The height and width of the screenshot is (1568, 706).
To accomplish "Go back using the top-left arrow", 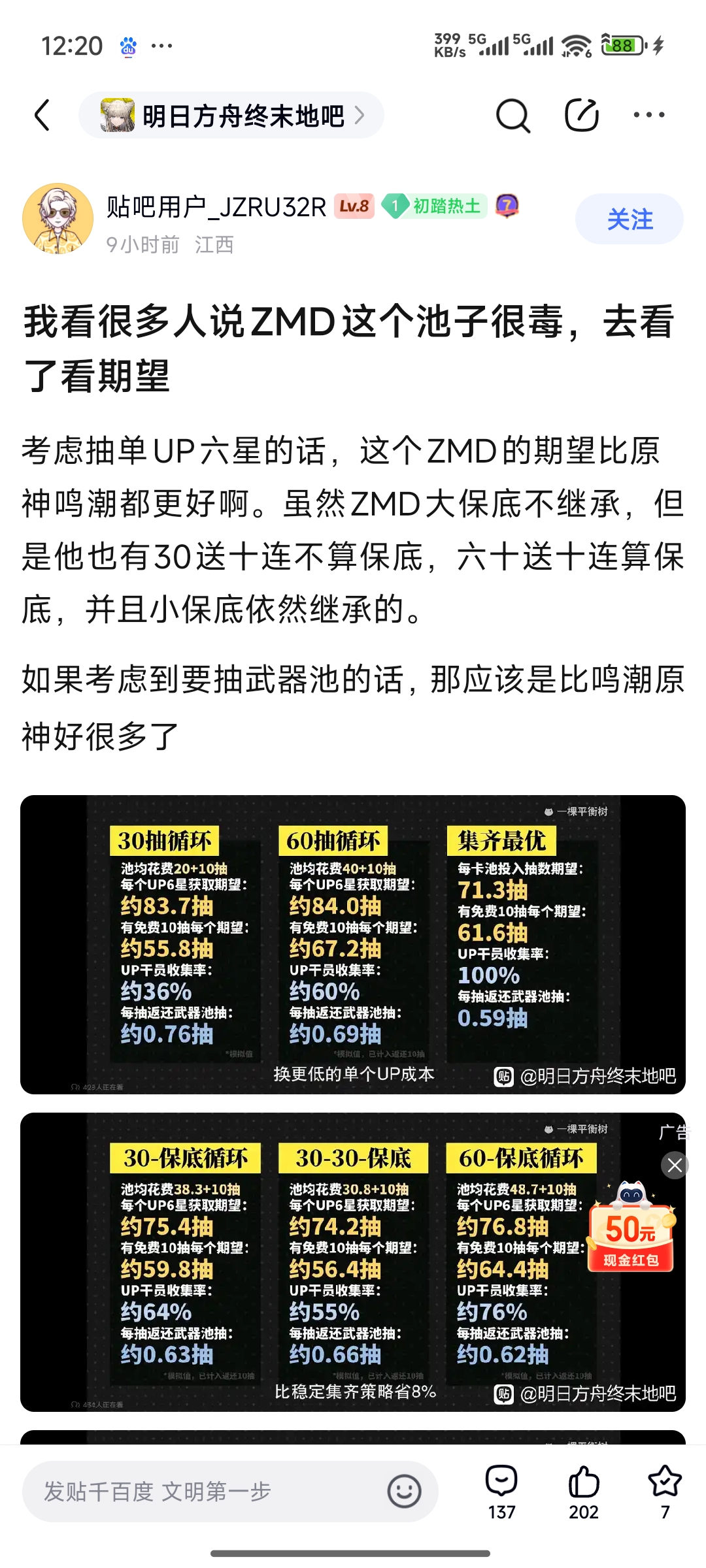I will (42, 116).
